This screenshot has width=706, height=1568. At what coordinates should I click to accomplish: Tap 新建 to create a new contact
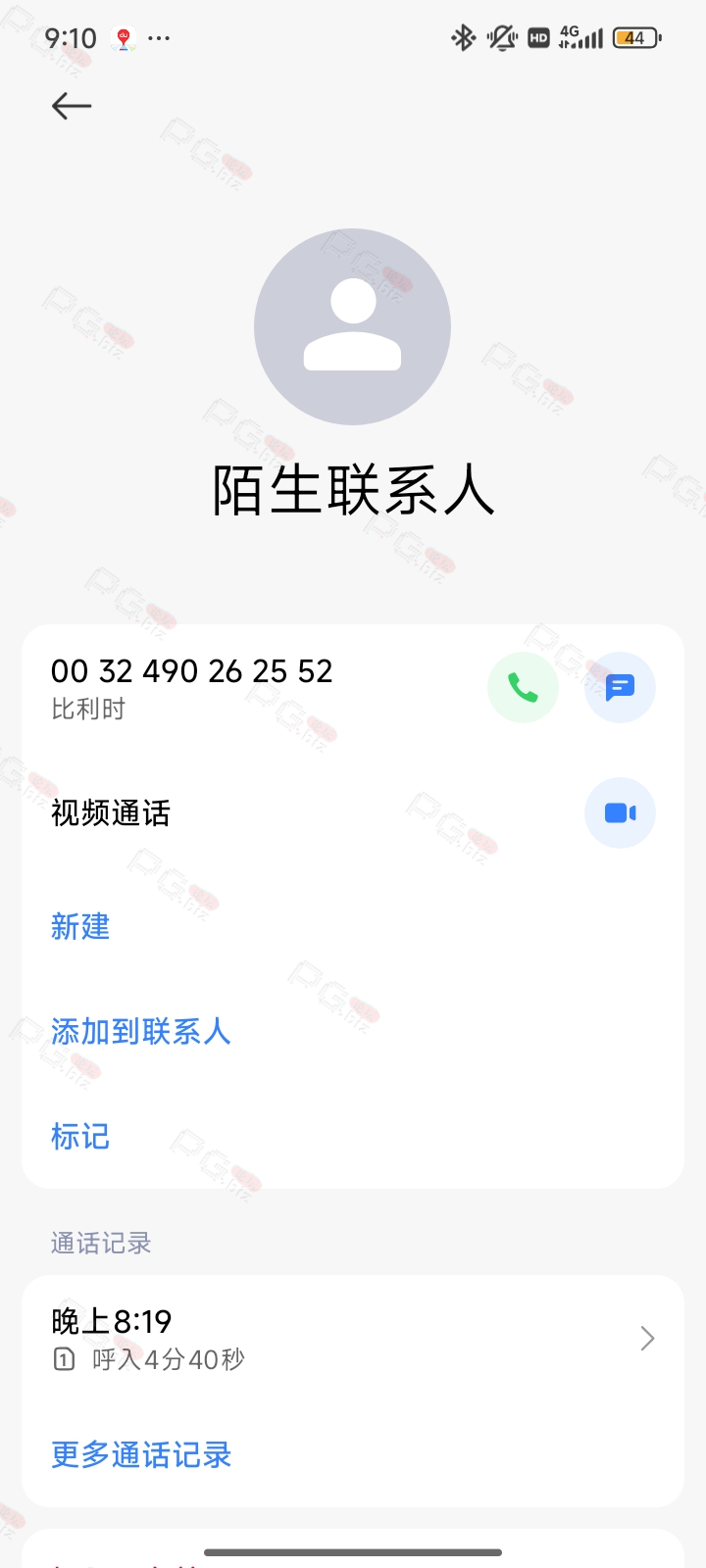point(80,926)
